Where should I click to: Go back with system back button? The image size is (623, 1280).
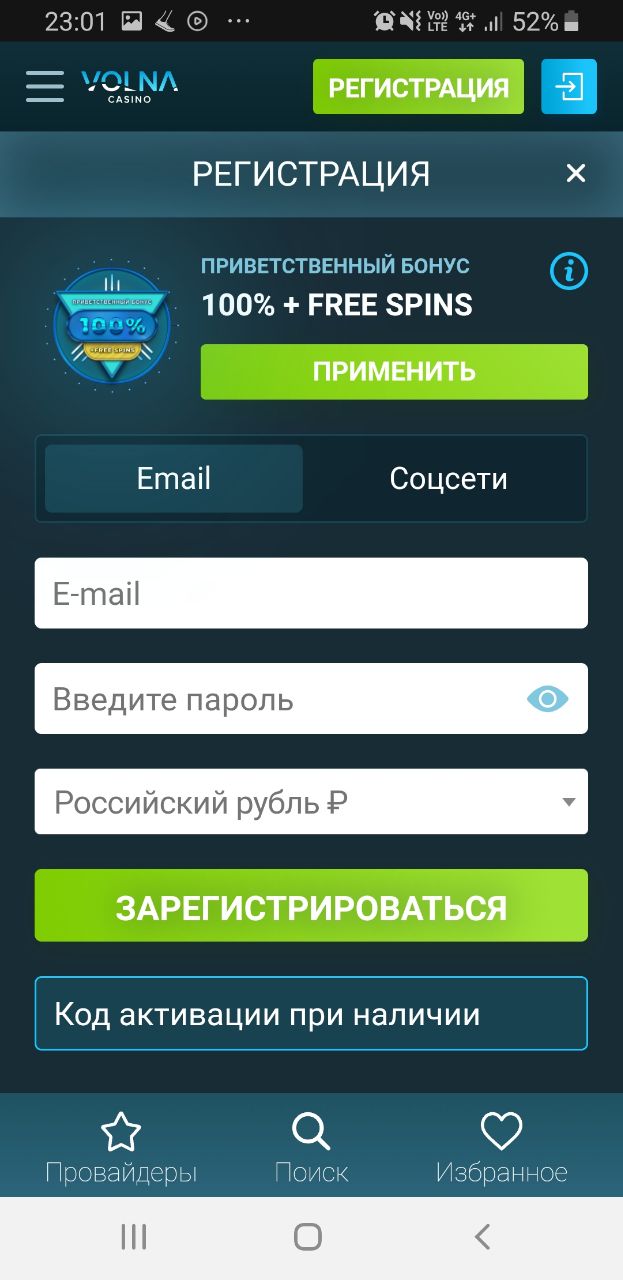click(x=482, y=1237)
